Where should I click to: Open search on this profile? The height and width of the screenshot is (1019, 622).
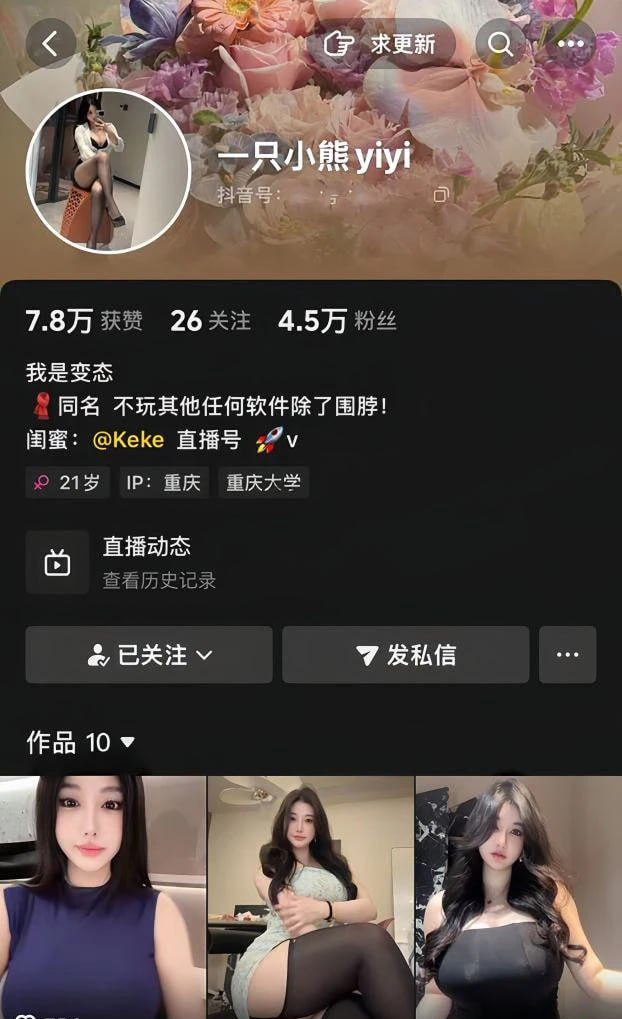(500, 43)
